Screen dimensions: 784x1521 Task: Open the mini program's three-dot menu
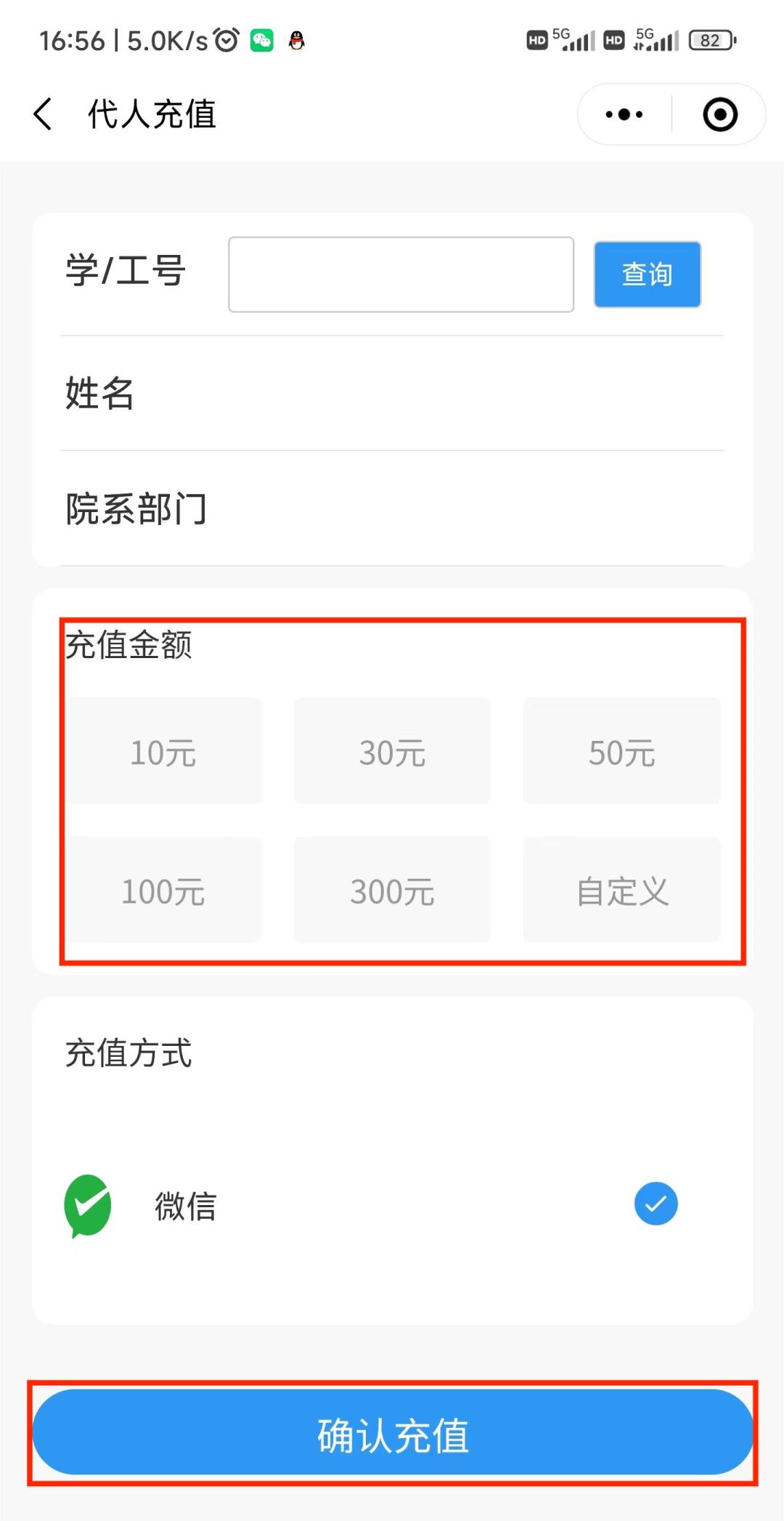pos(624,114)
